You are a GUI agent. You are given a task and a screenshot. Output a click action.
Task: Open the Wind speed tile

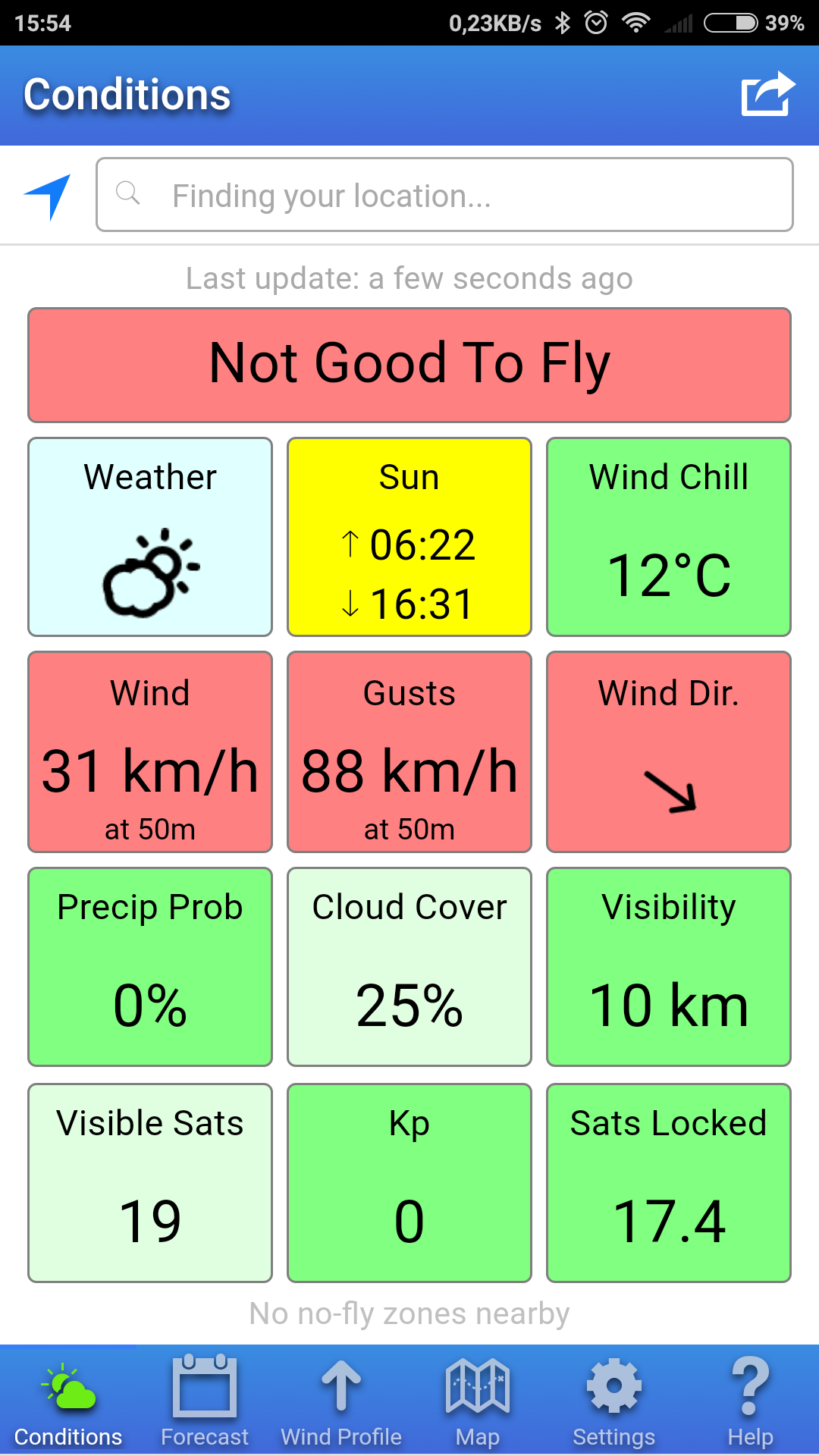[150, 752]
